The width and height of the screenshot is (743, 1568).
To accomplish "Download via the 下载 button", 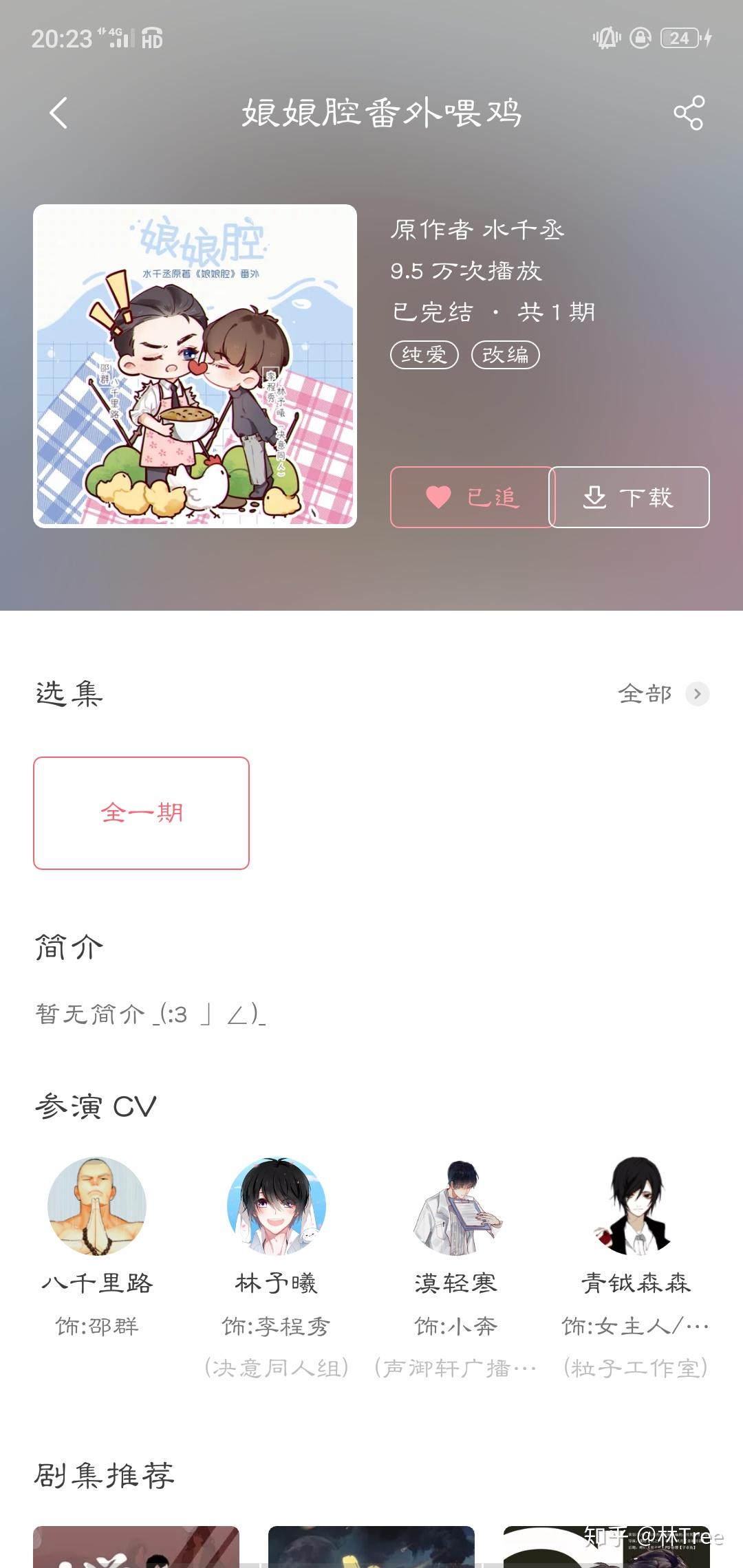I will point(629,497).
